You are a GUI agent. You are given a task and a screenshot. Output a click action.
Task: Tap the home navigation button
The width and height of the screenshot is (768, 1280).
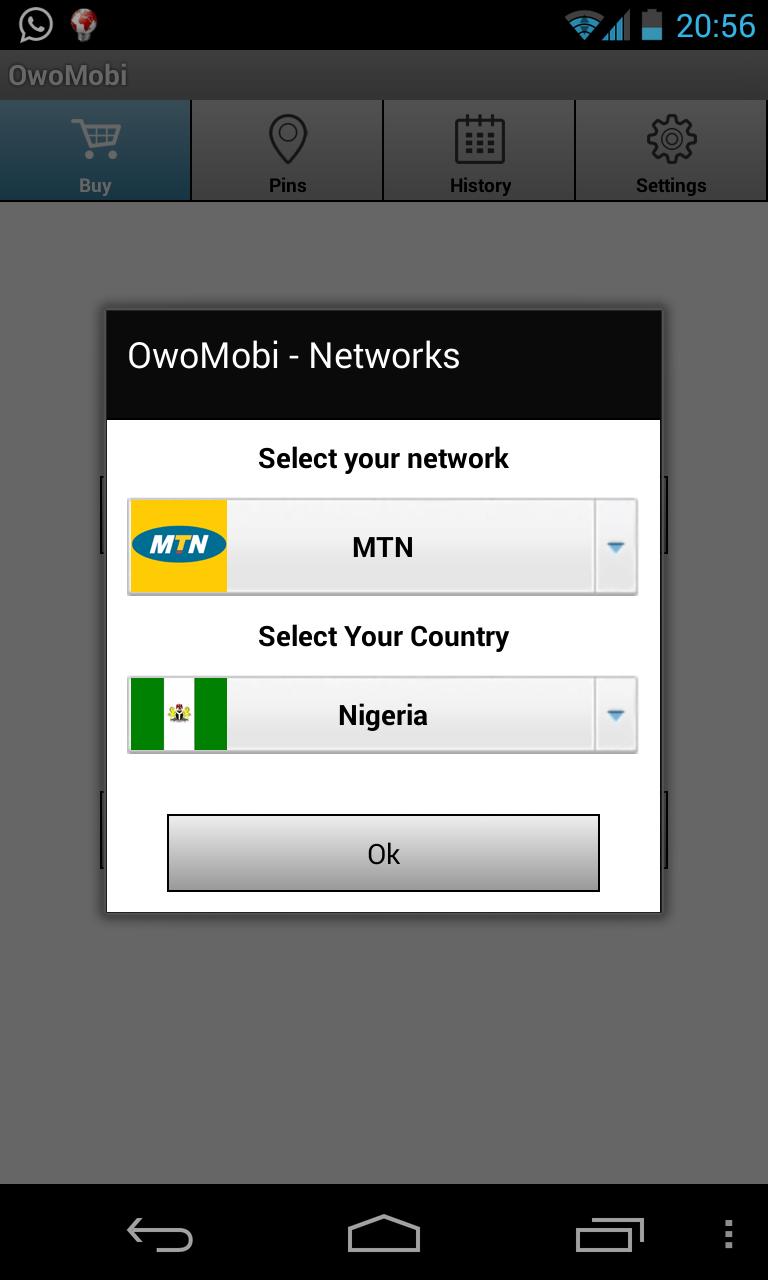pos(384,1235)
